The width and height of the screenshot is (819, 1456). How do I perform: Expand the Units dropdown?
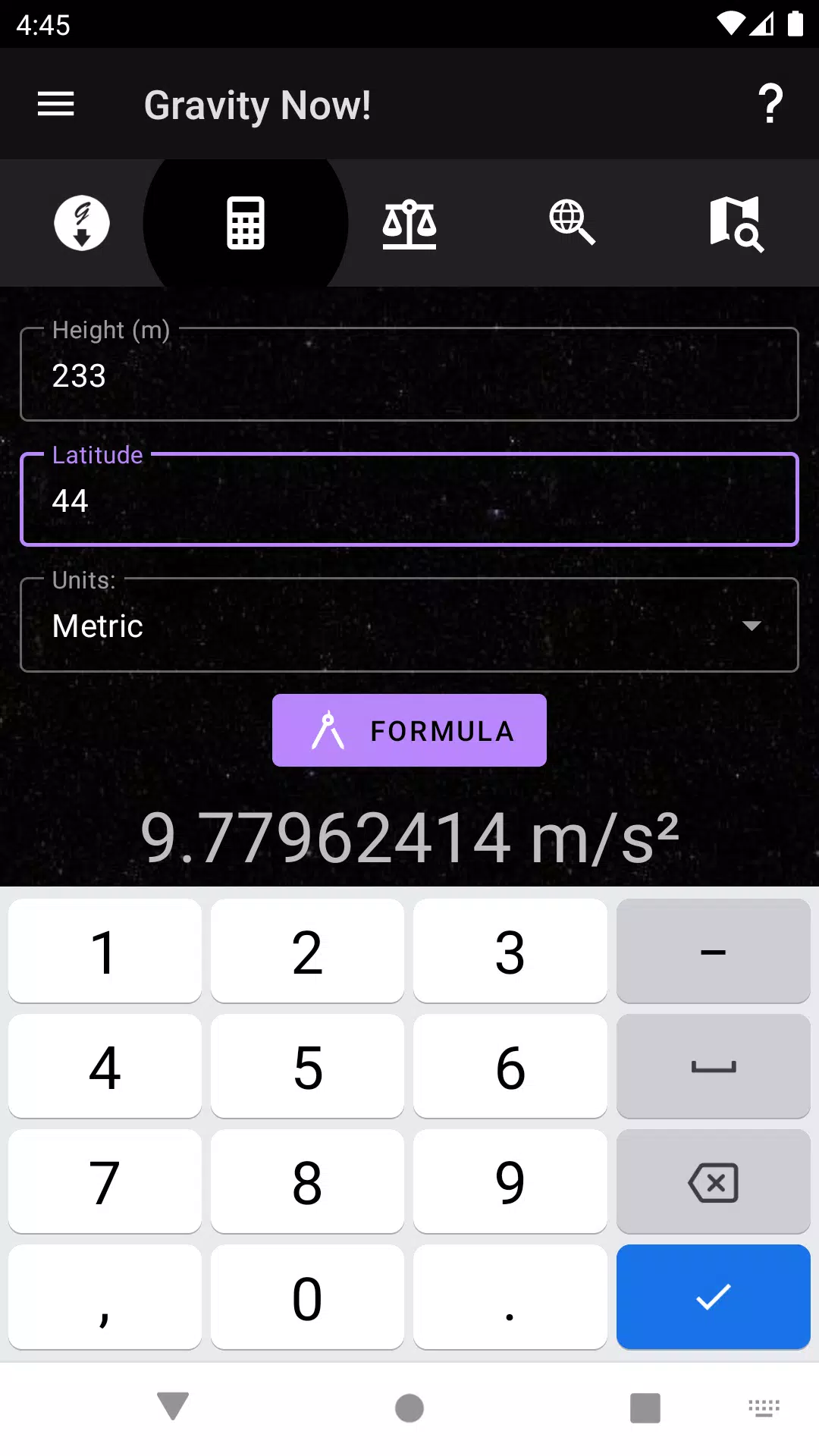[x=409, y=625]
